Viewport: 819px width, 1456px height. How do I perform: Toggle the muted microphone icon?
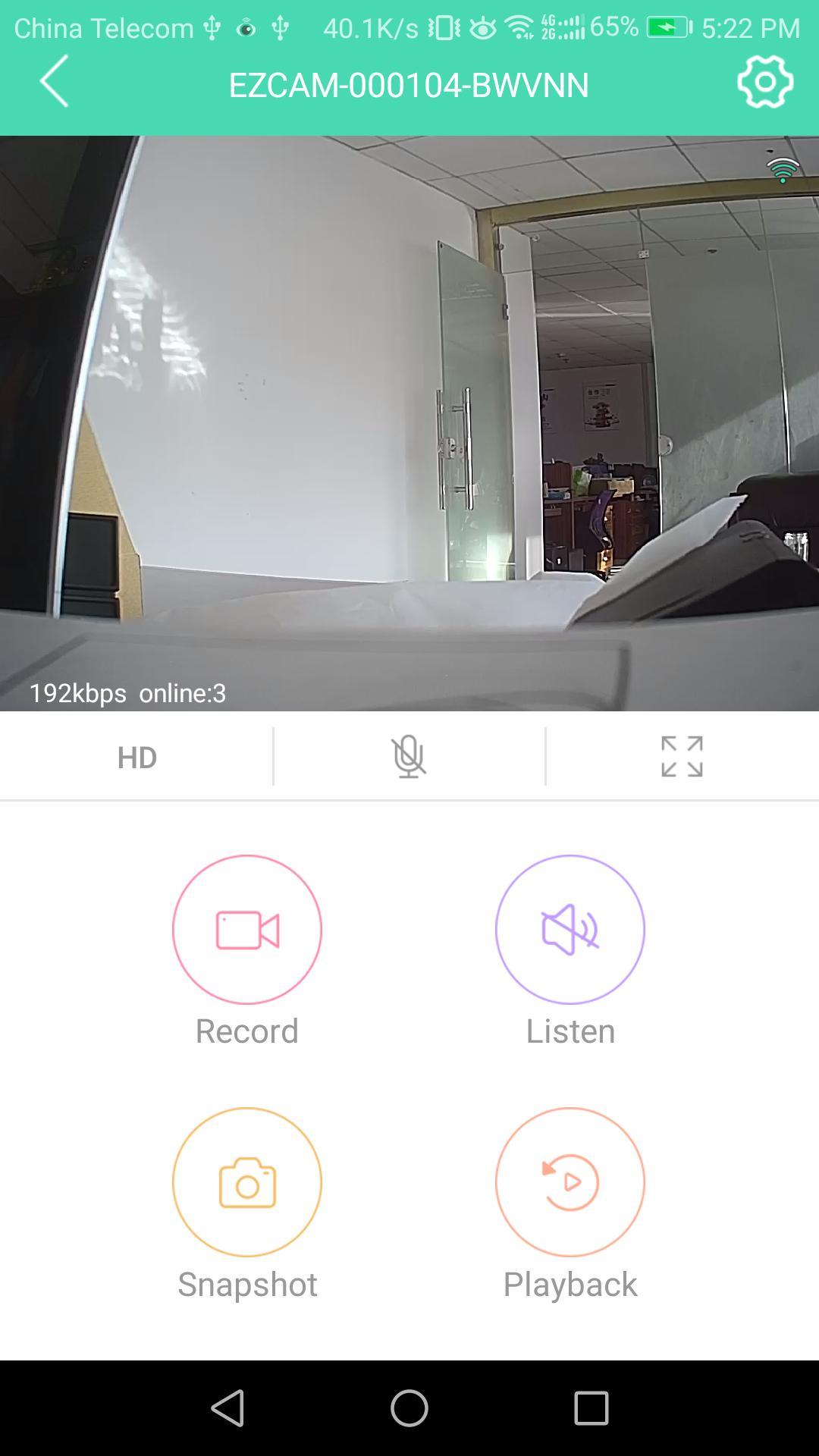click(409, 757)
